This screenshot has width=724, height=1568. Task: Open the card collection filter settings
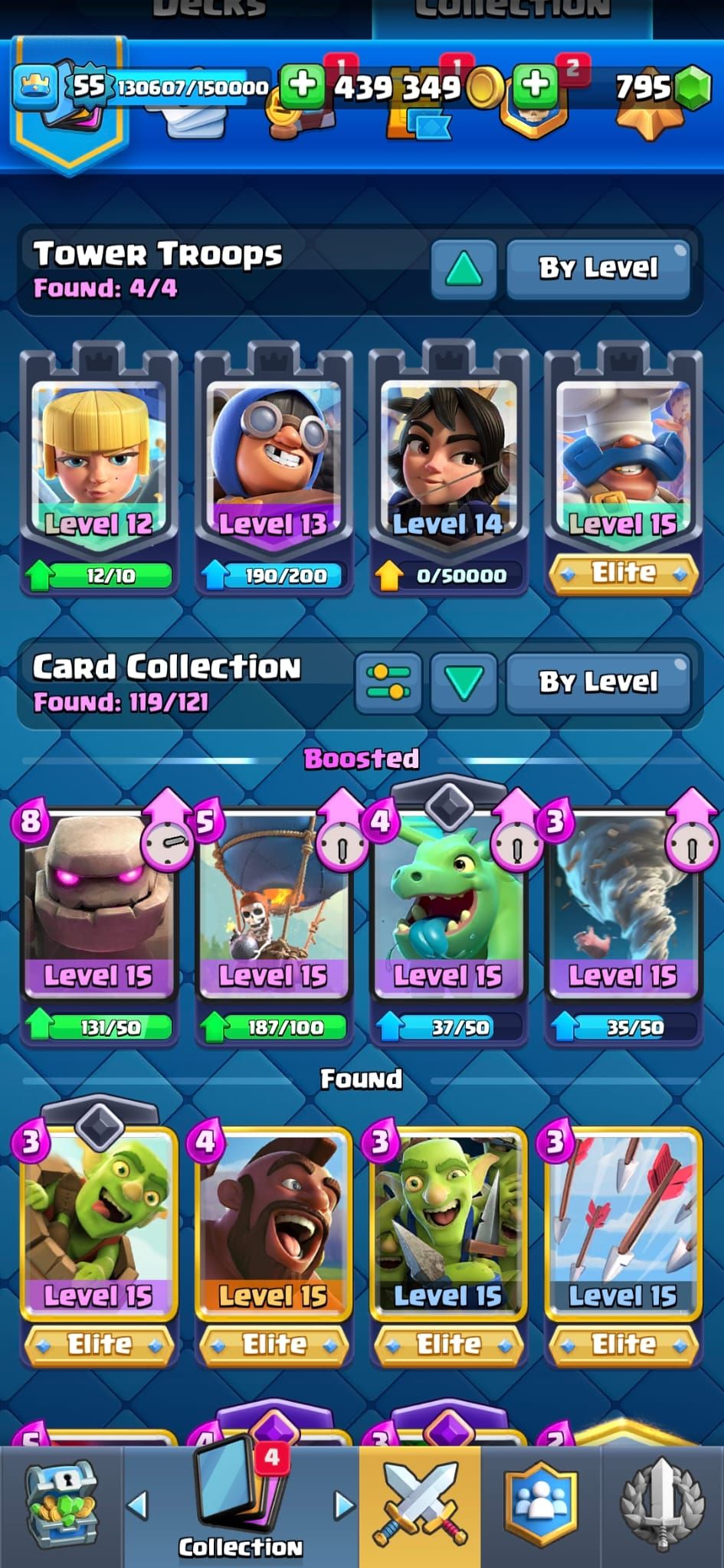[388, 682]
